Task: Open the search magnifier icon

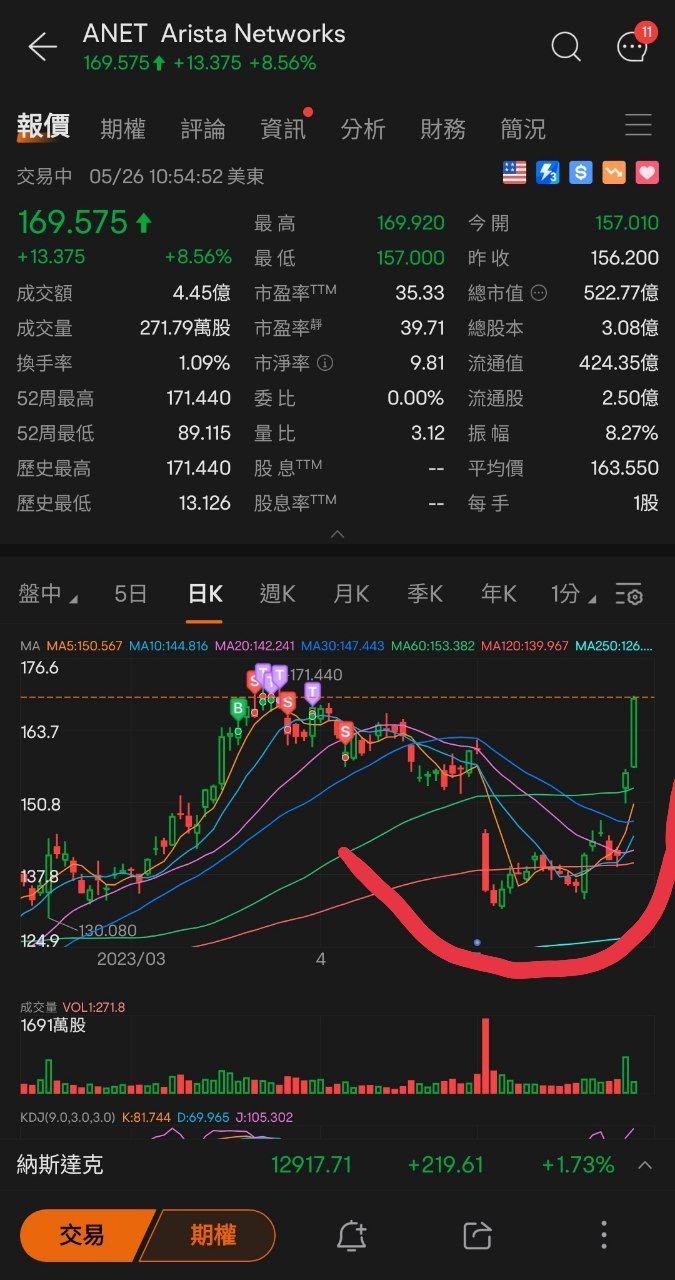Action: coord(566,46)
